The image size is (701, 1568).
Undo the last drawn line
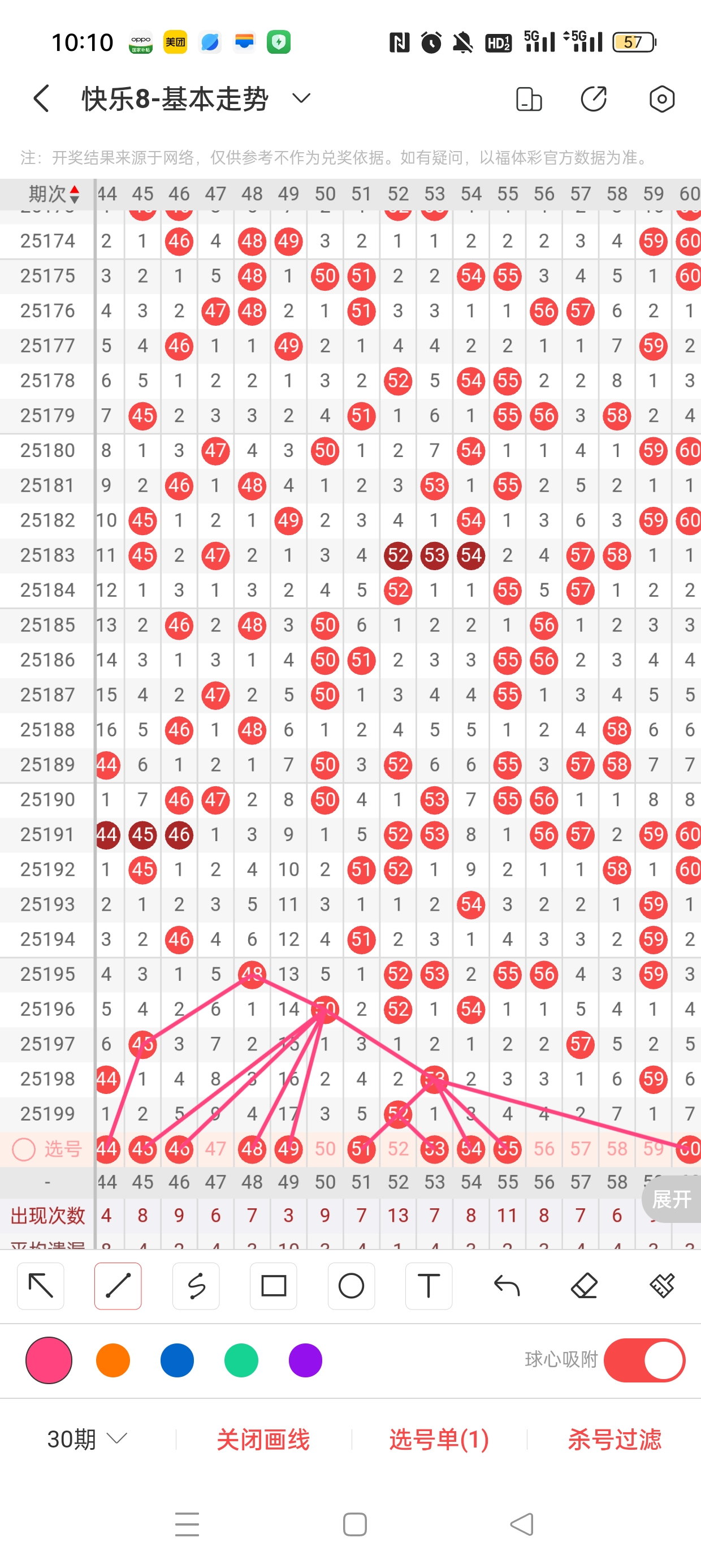coord(507,1286)
